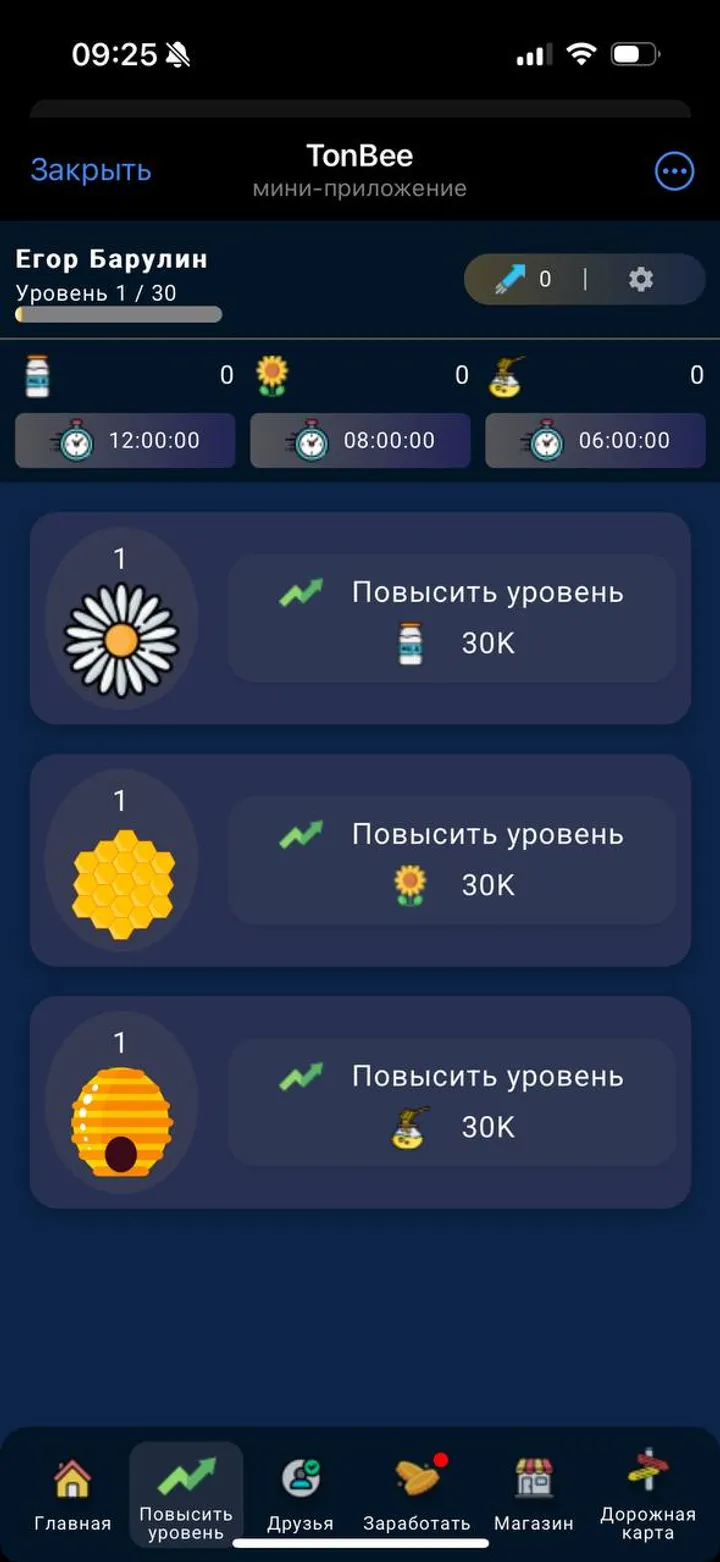720x1562 pixels.
Task: Upgrade the daisy flower level
Action: point(452,618)
